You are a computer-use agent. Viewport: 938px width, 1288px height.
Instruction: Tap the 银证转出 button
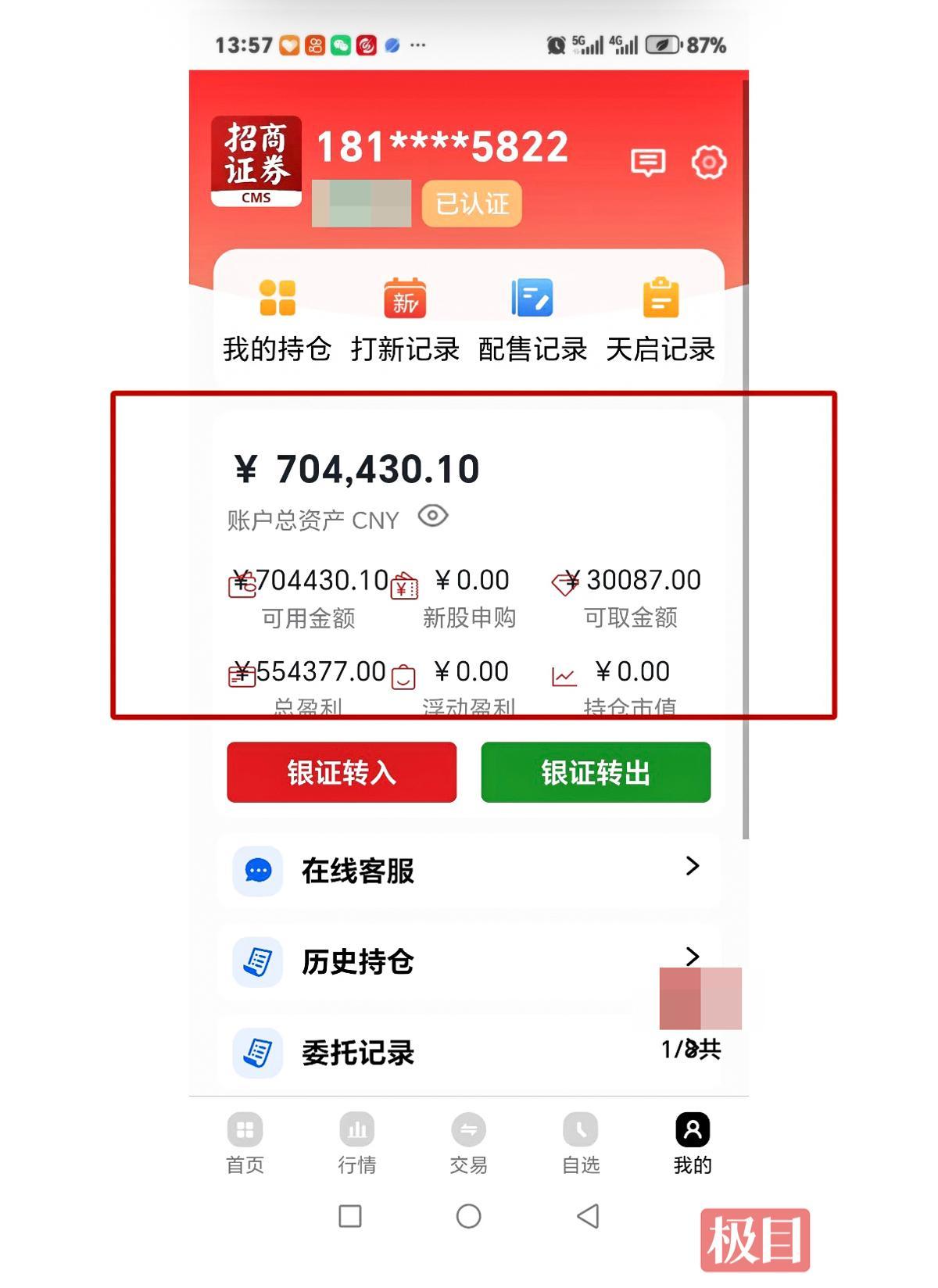596,772
